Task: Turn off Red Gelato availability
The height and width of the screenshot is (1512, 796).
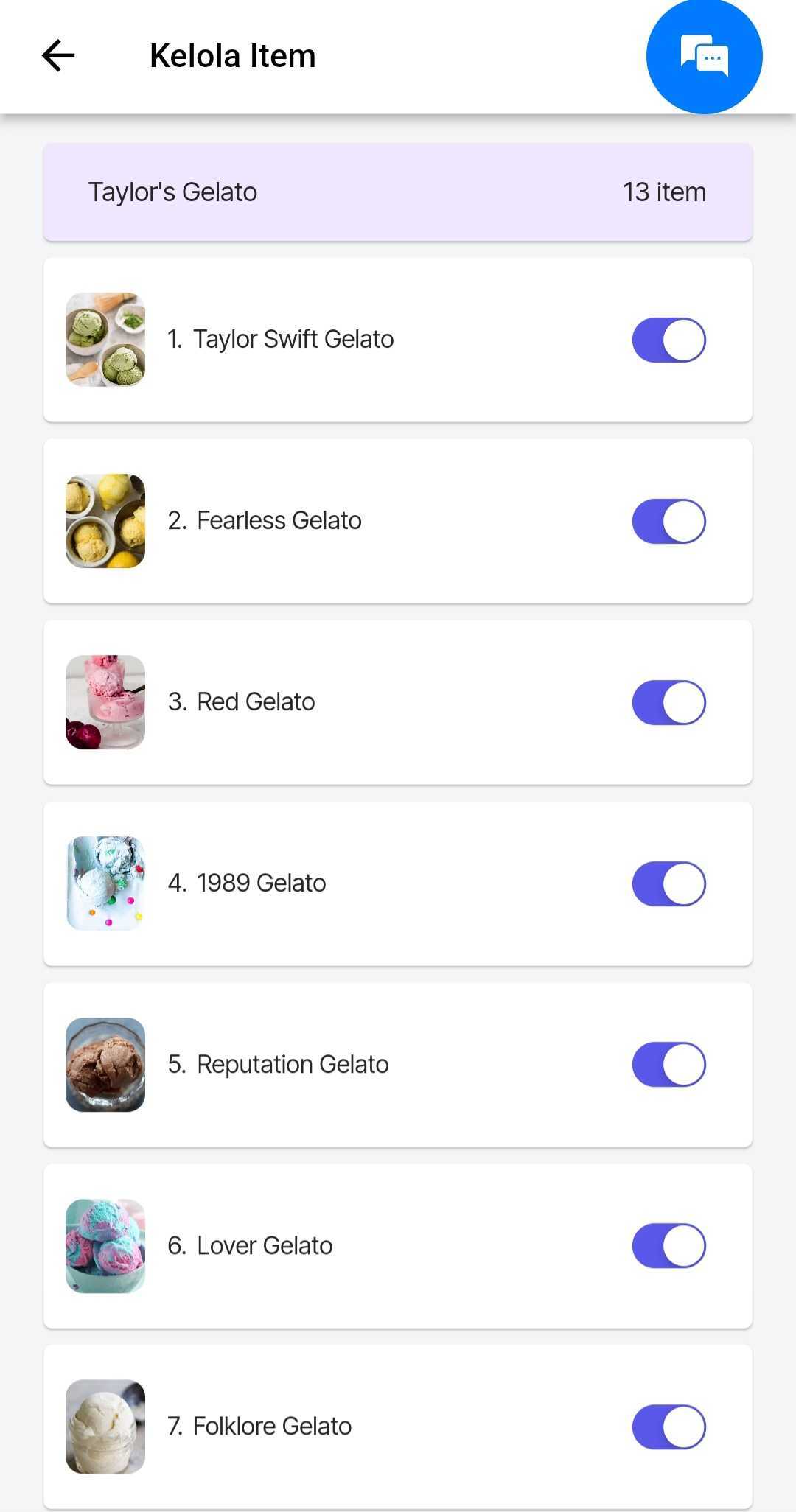Action: (668, 702)
